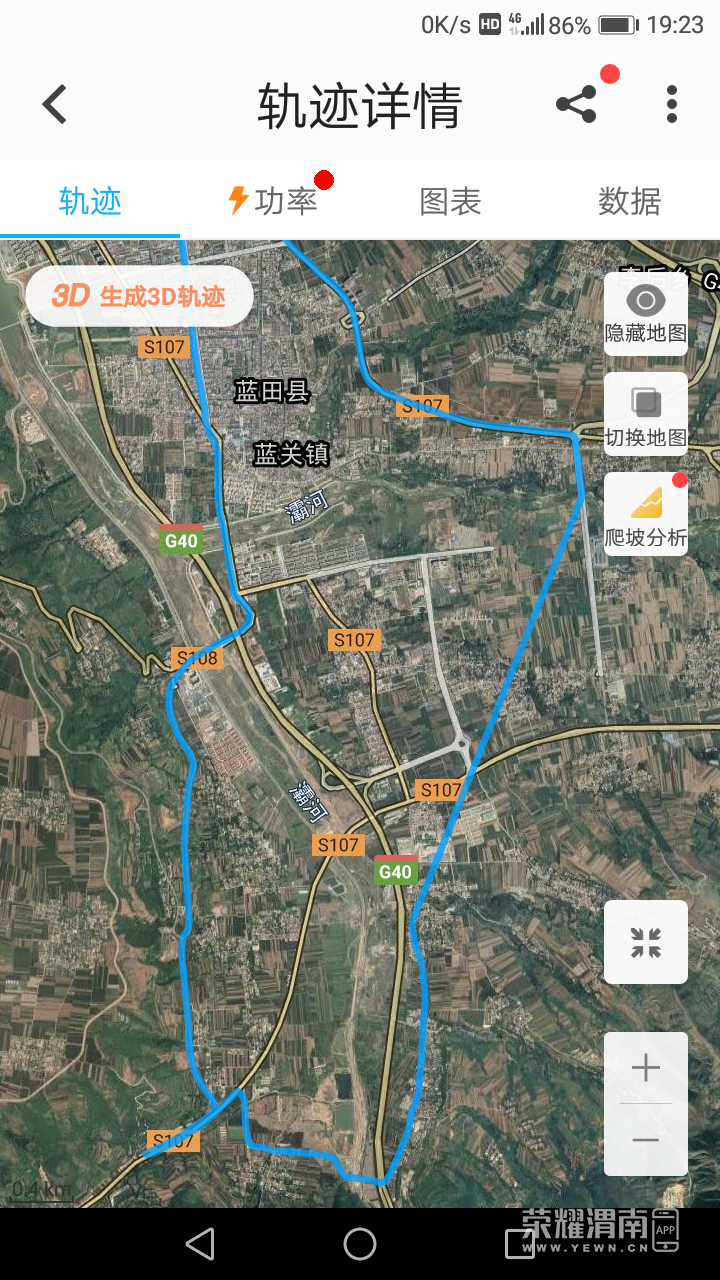
Task: Generate a 3D track with 生成3D轨迹
Action: [139, 296]
